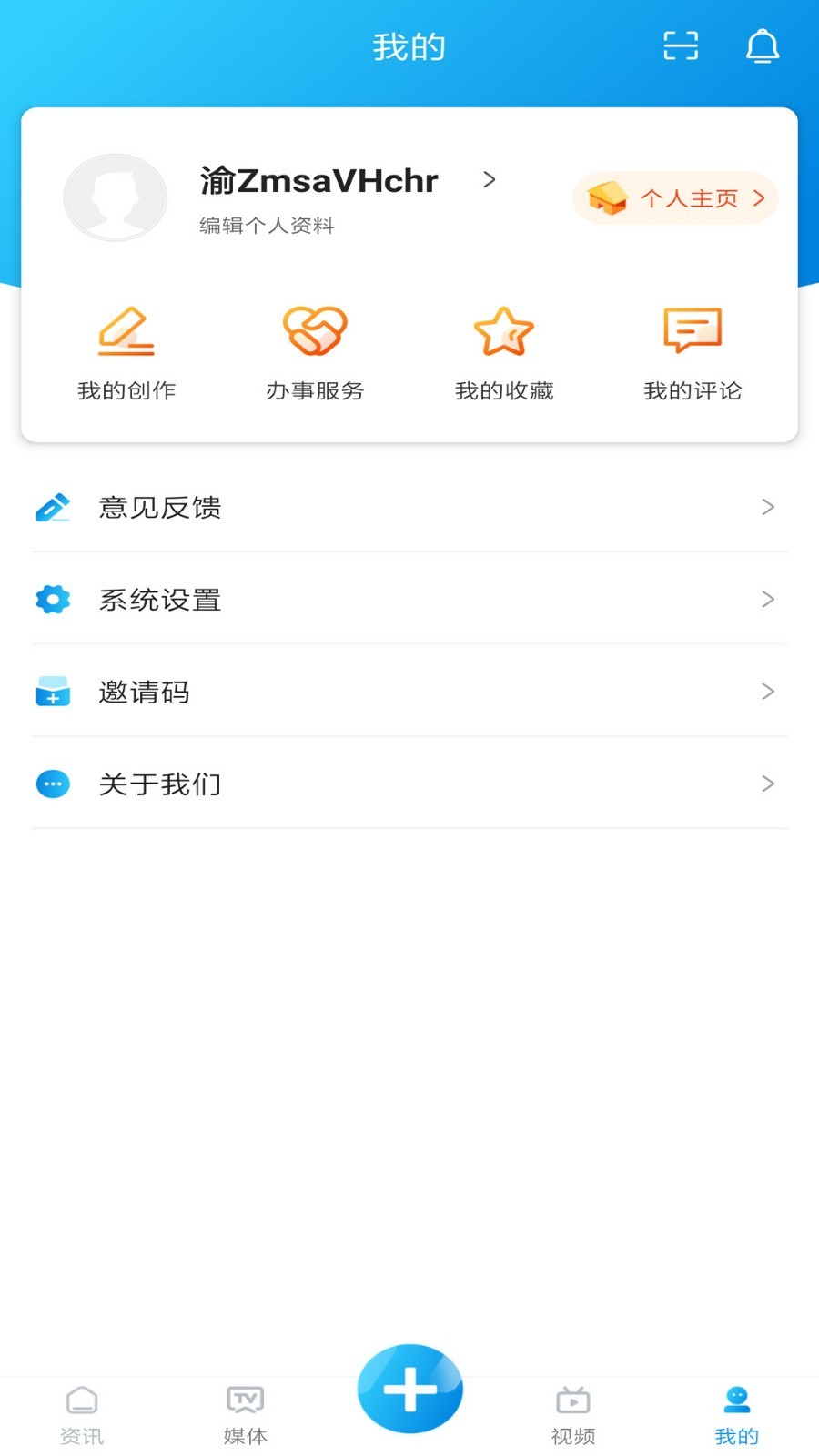This screenshot has height=1456, width=819.
Task: Tap the profile avatar picture
Action: (115, 197)
